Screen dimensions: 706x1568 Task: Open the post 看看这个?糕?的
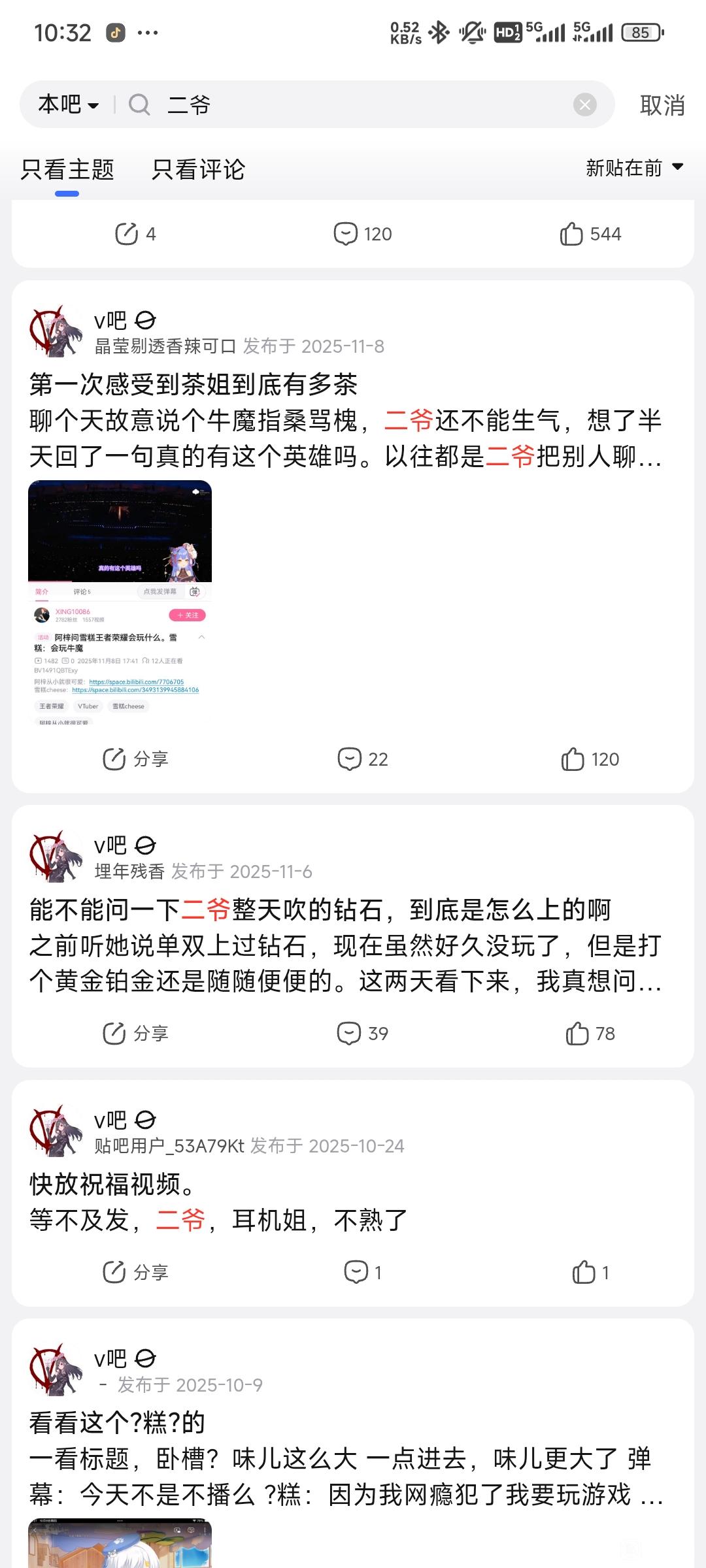coord(118,1422)
